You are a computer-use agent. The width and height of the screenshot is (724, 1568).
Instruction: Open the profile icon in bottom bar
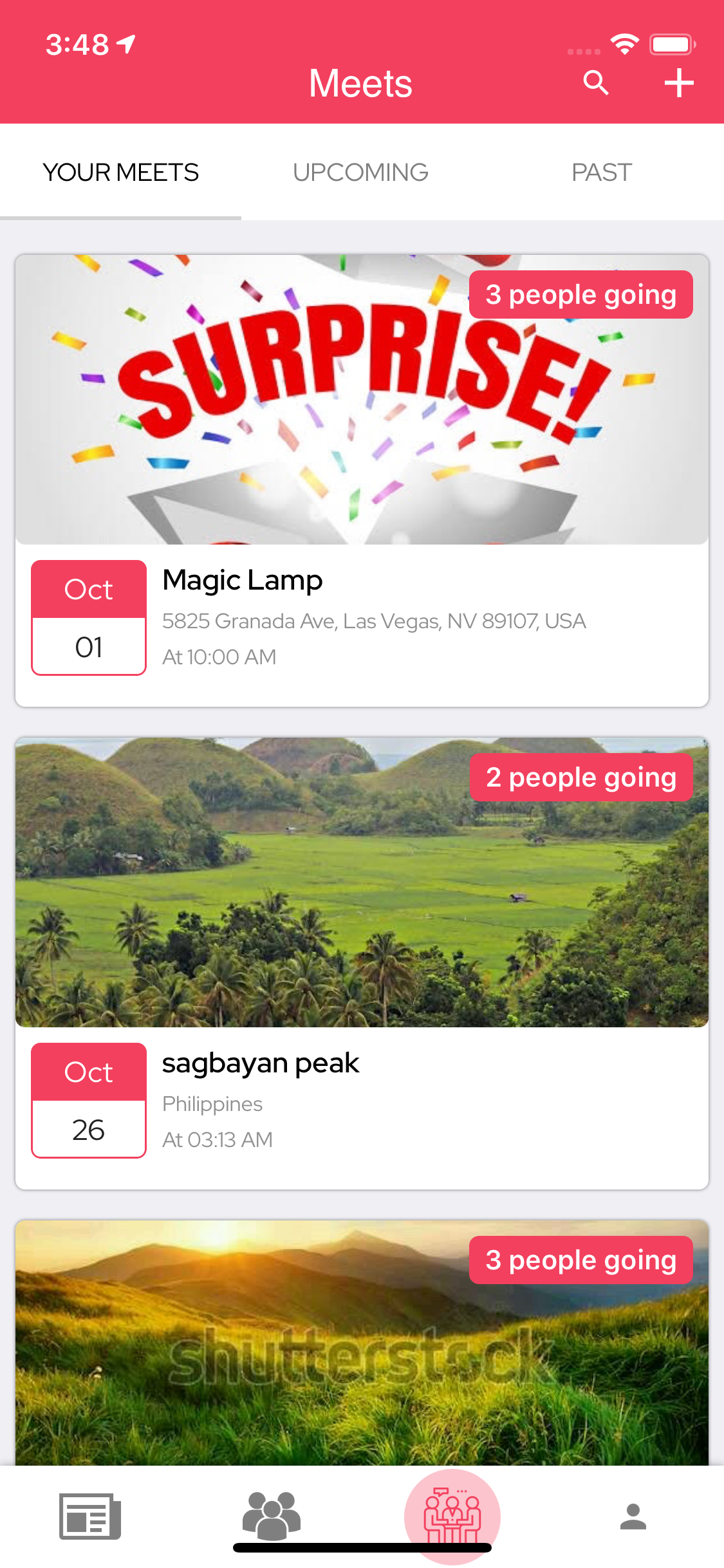point(633,1516)
